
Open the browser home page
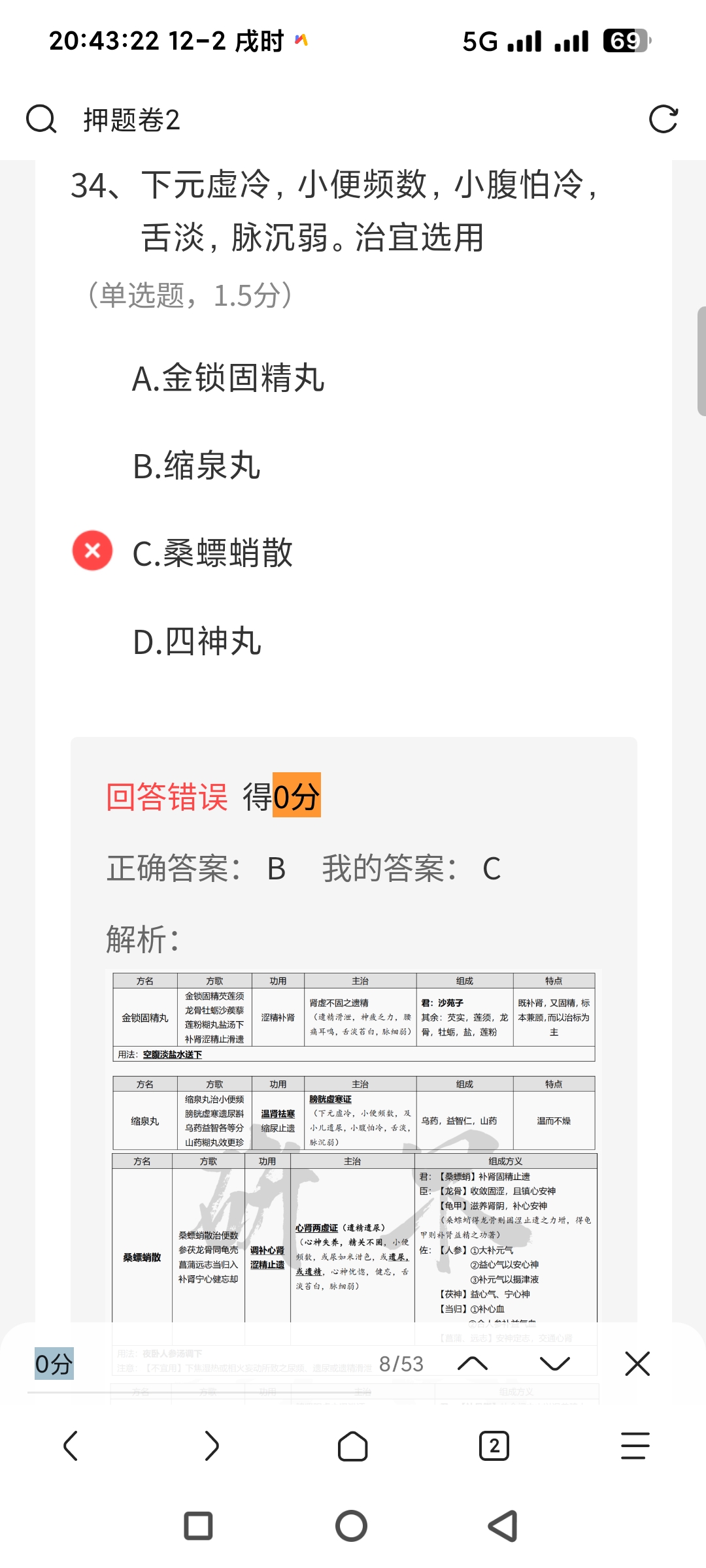pos(352,1445)
